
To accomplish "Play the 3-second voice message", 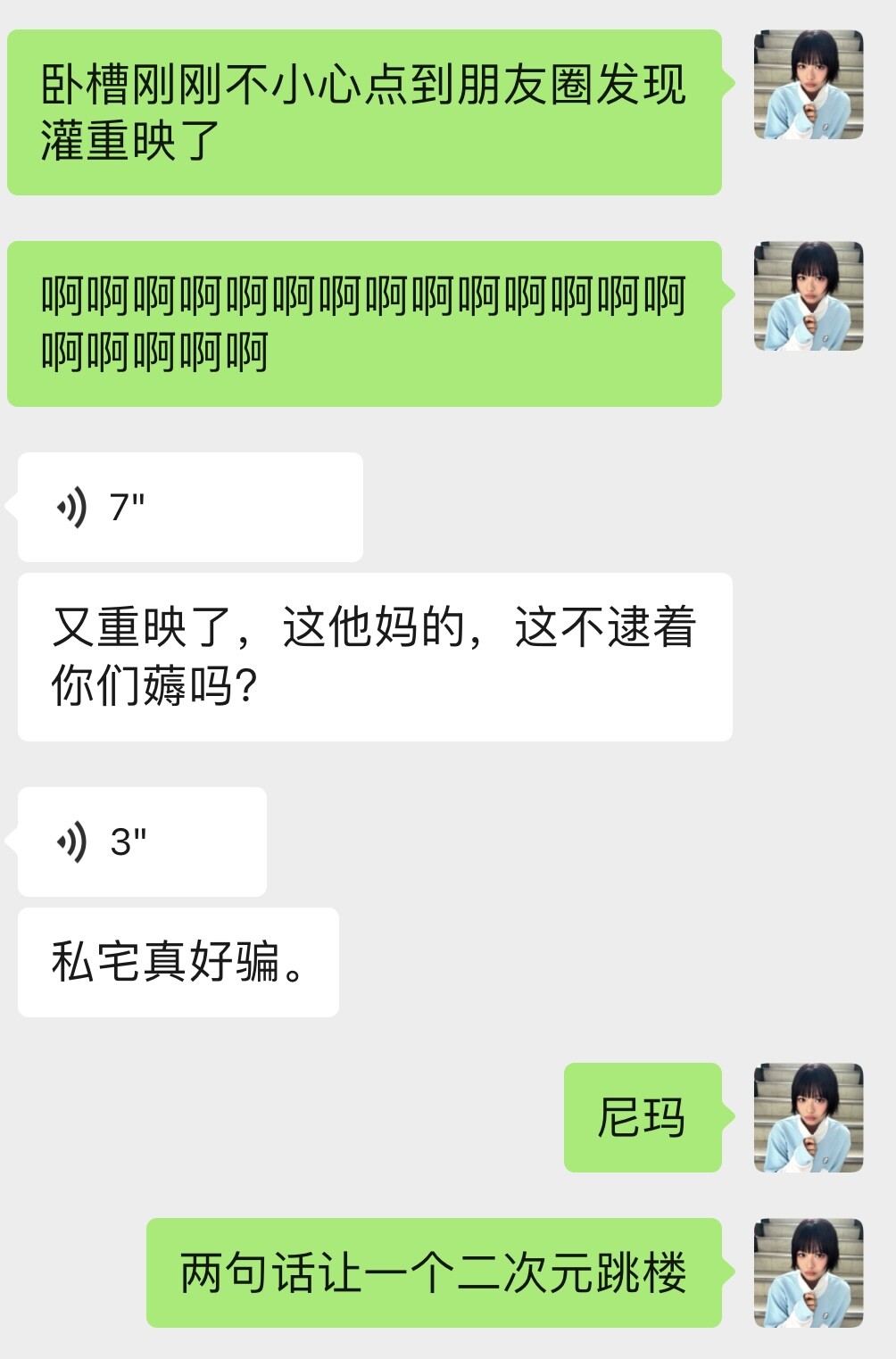I will tap(141, 841).
